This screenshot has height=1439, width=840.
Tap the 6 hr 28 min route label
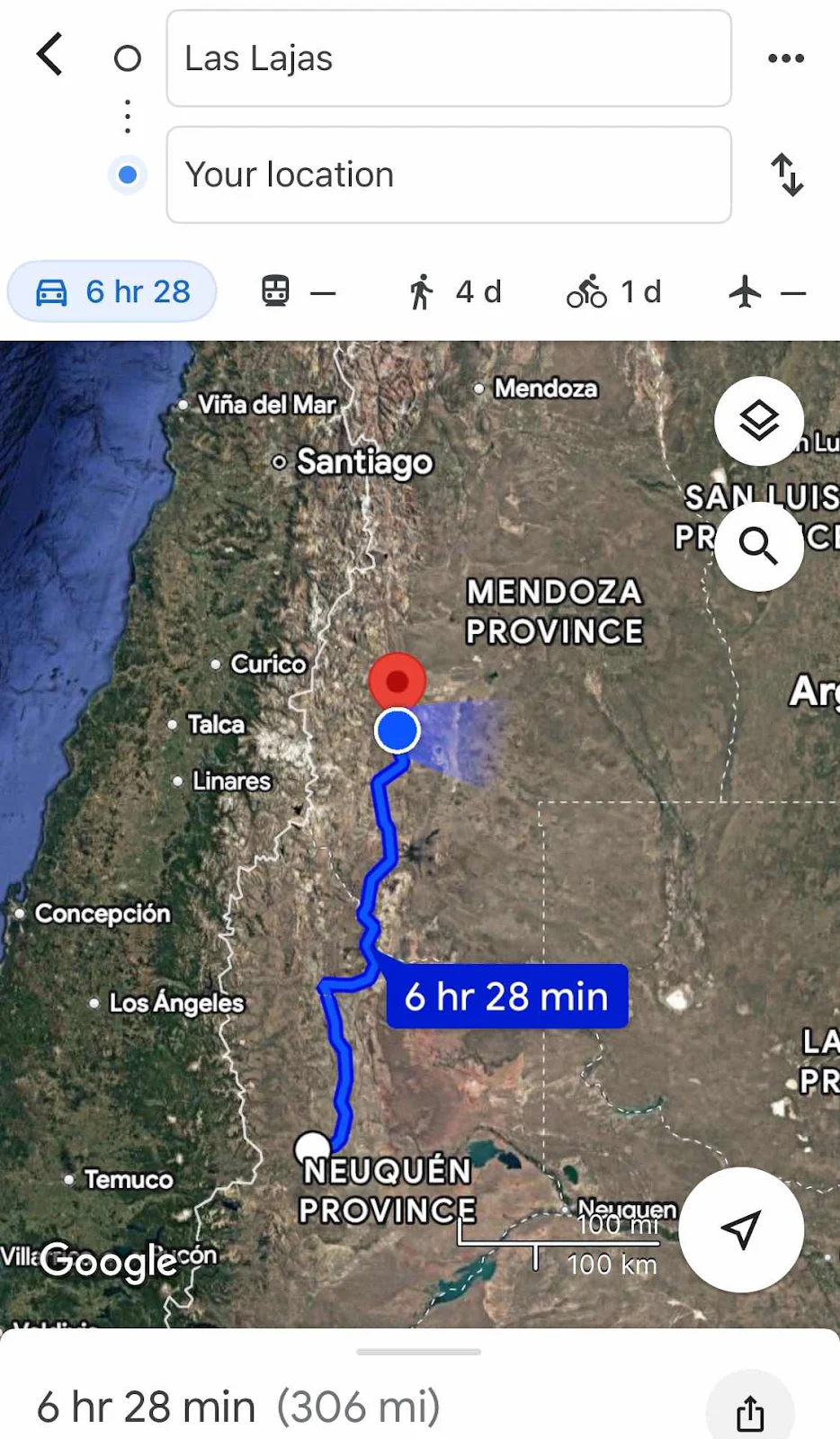506,997
